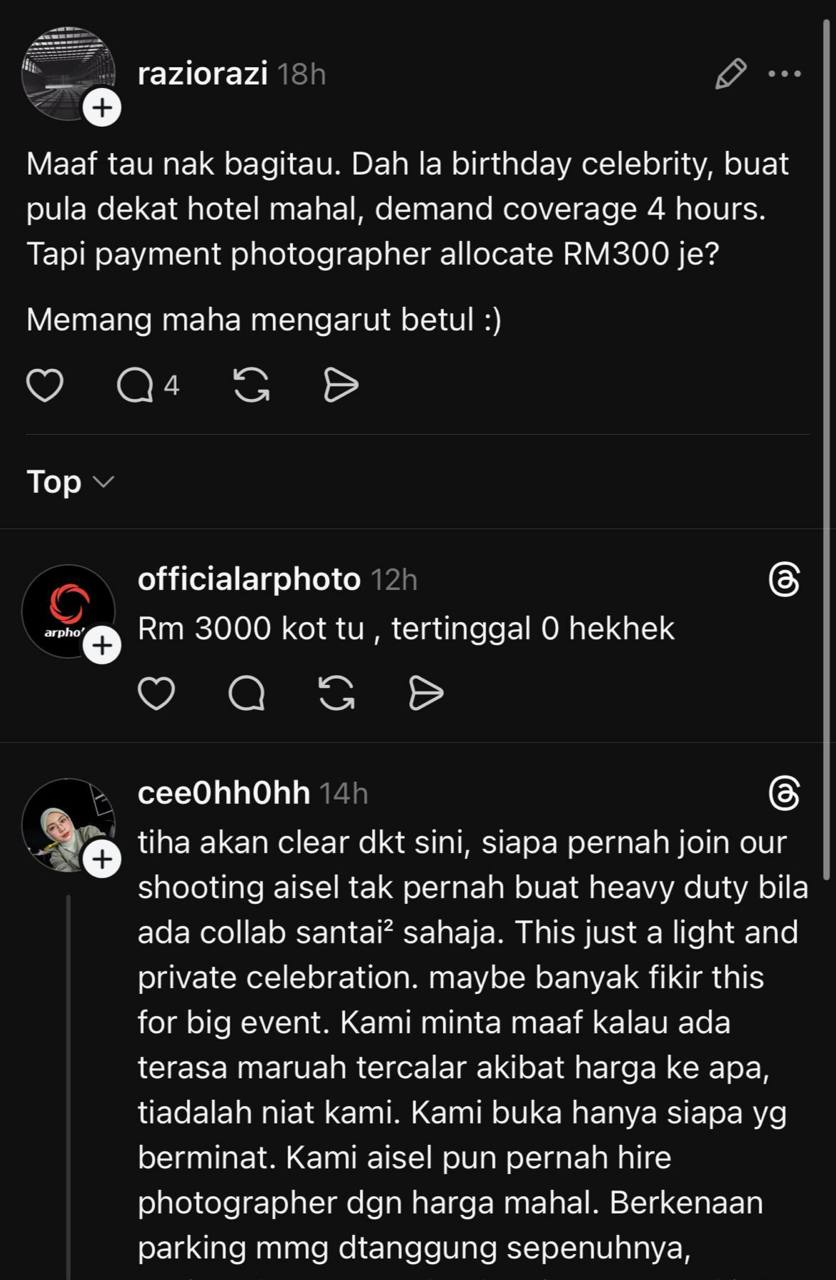Repost officialarphoto's reply
This screenshot has width=836, height=1280.
pos(337,693)
